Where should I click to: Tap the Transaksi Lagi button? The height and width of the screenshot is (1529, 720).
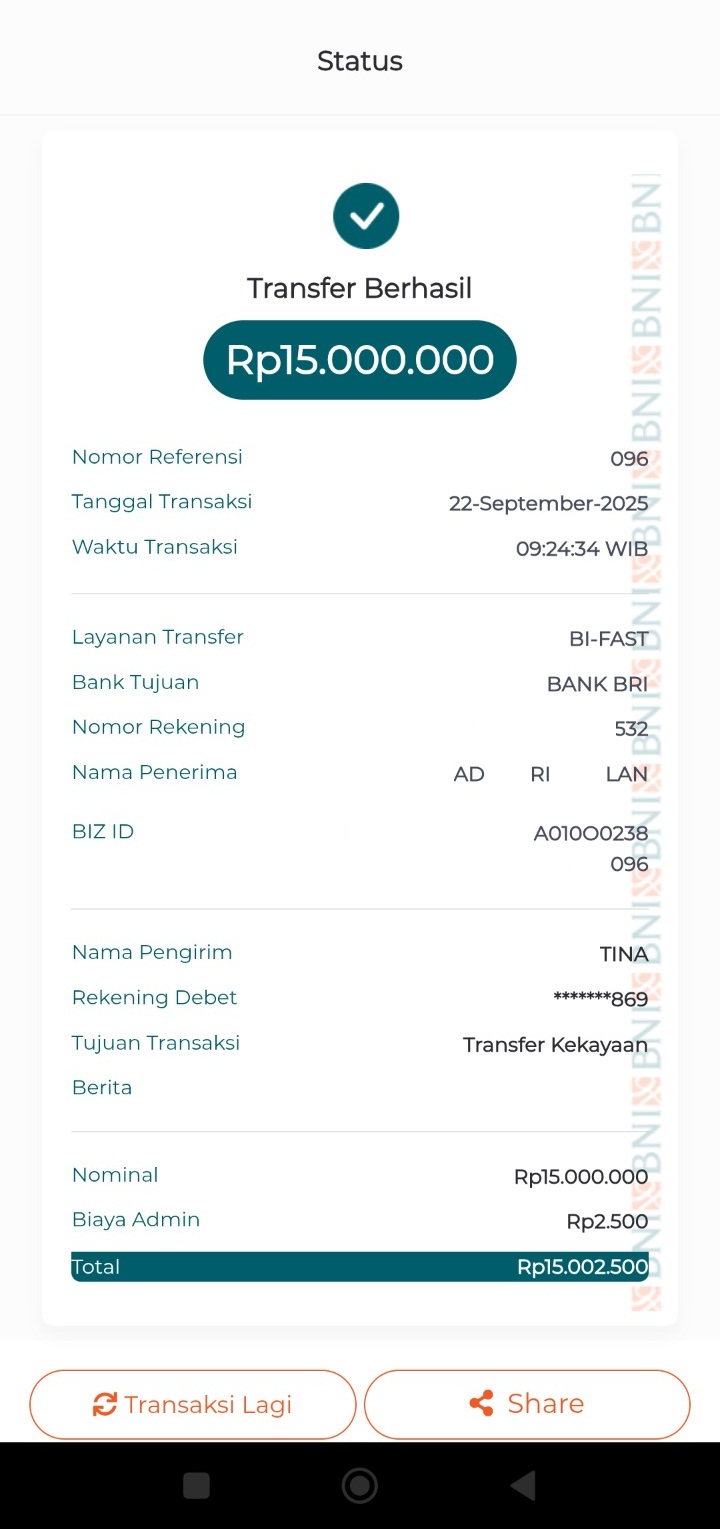click(x=193, y=1404)
